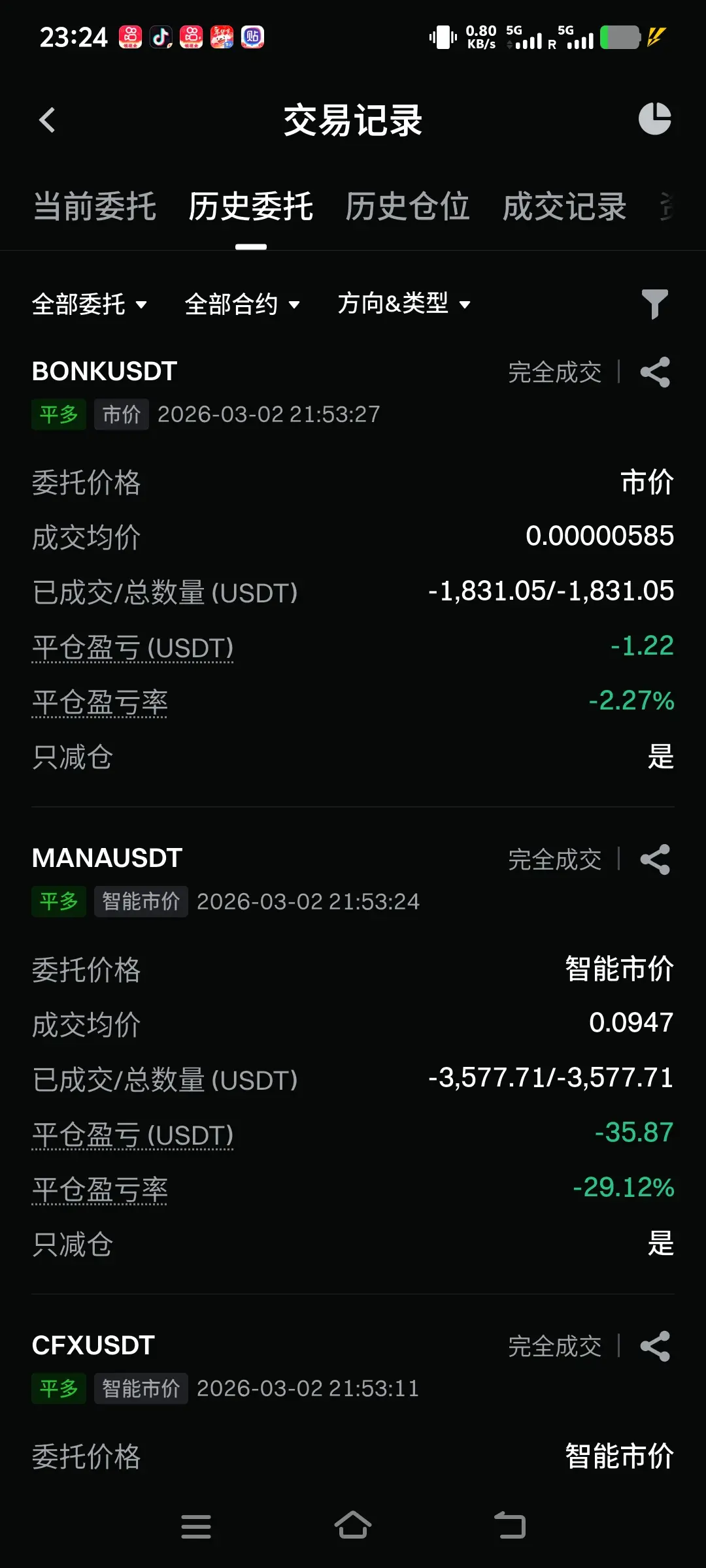The image size is (706, 1568).
Task: Switch to the 成交记录 tab
Action: point(564,207)
